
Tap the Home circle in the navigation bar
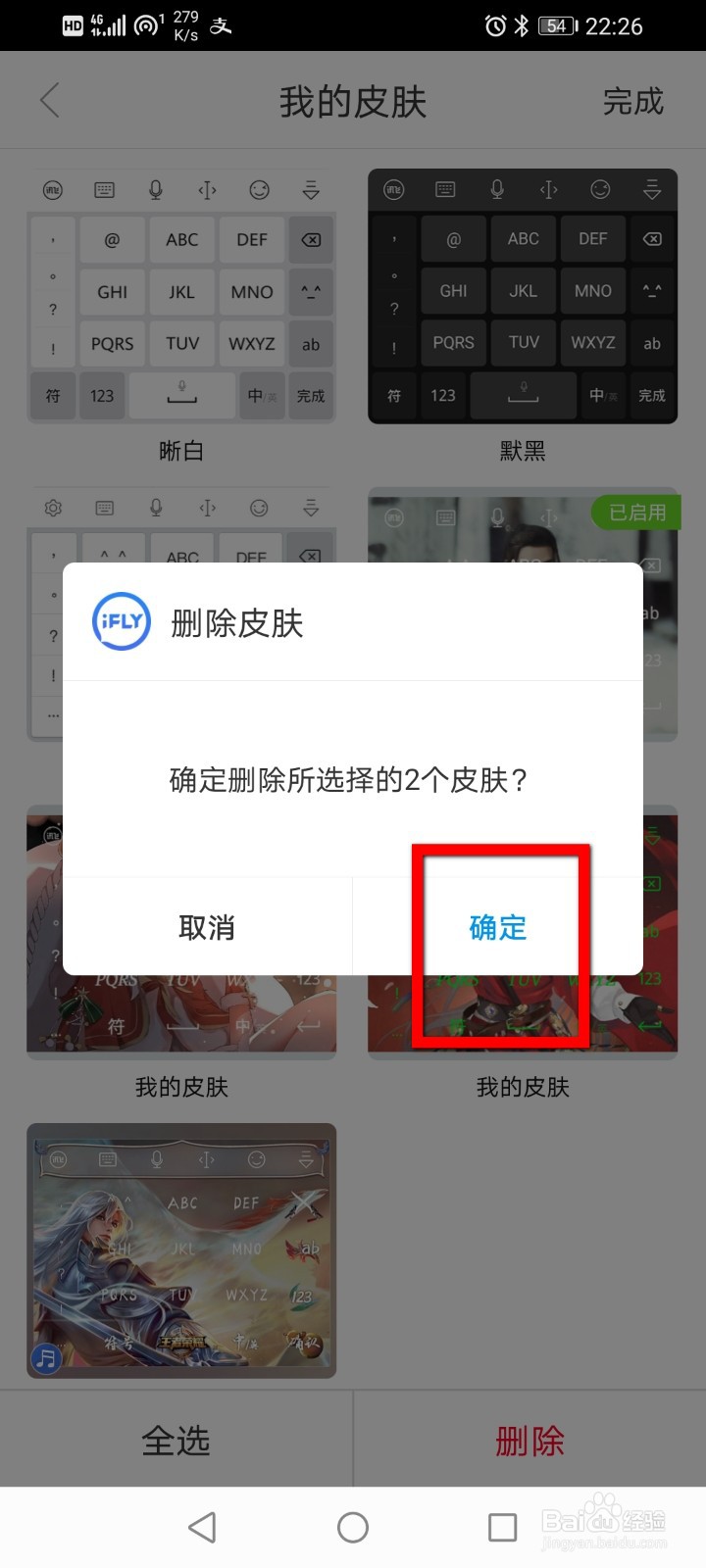coord(352,1526)
